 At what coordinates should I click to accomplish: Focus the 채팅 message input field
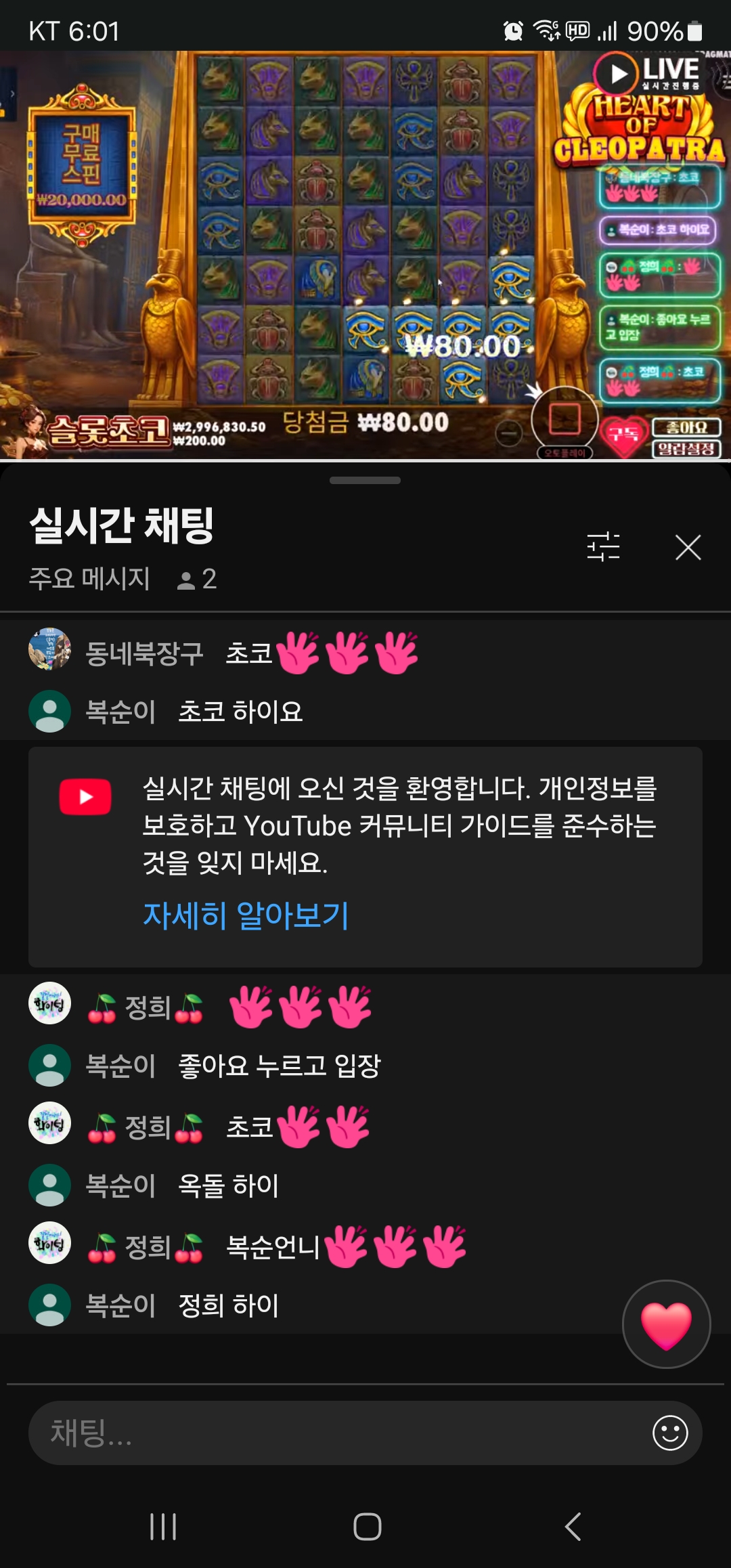click(338, 1433)
